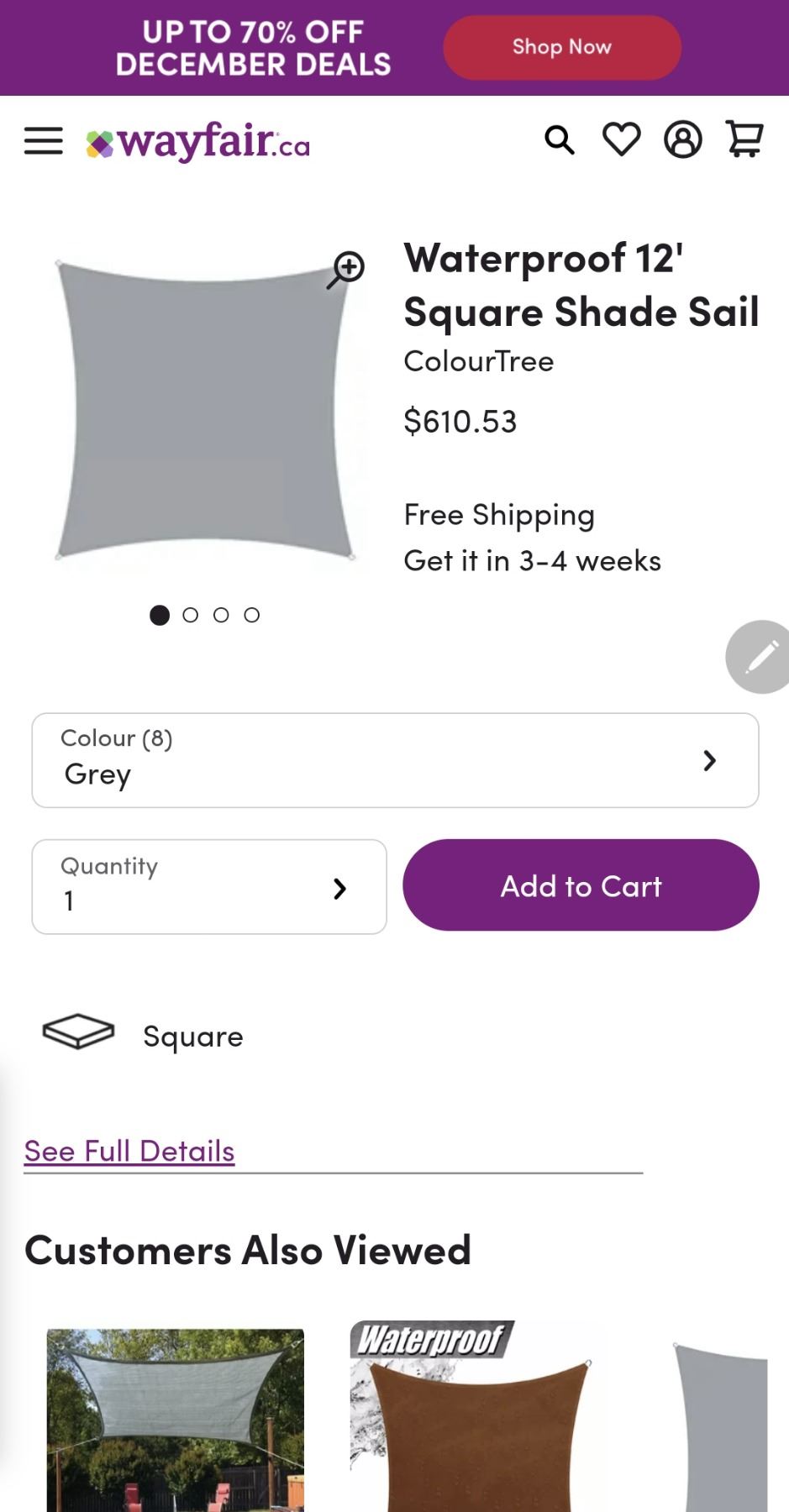Screen dimensions: 789x1512
Task: Go to the Wayfair home logo
Action: 198,143
